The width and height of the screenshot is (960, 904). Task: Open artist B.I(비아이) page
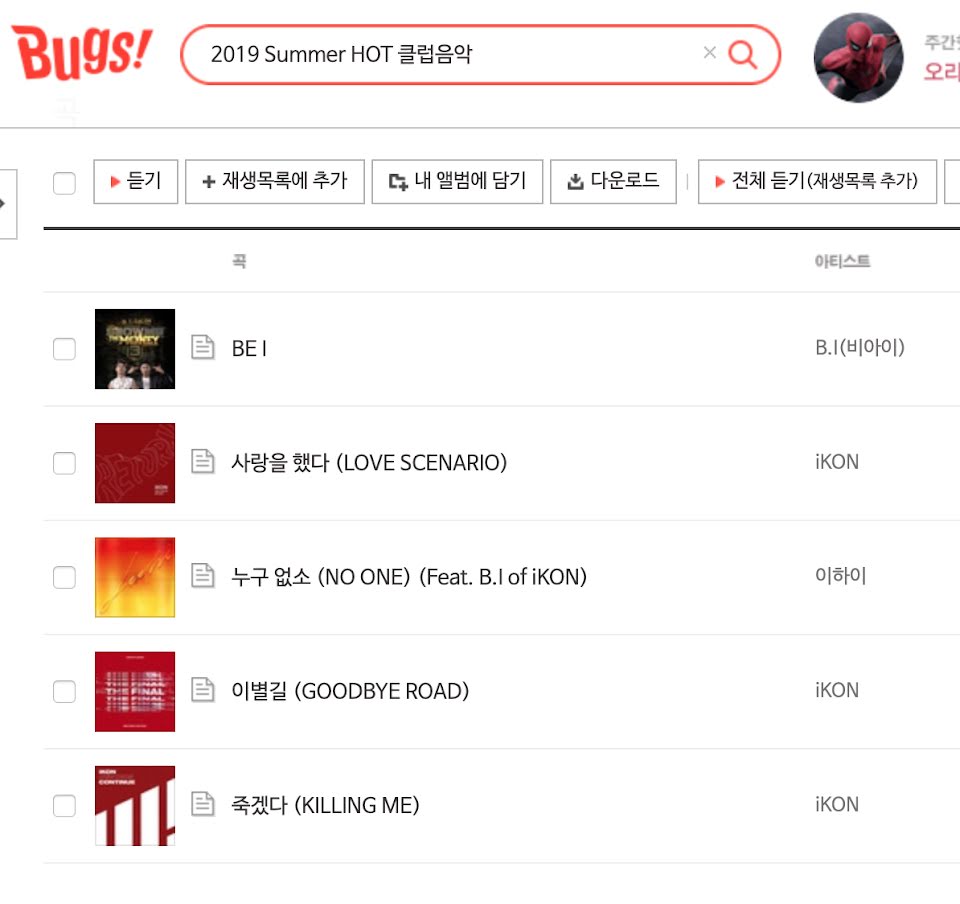click(x=859, y=349)
